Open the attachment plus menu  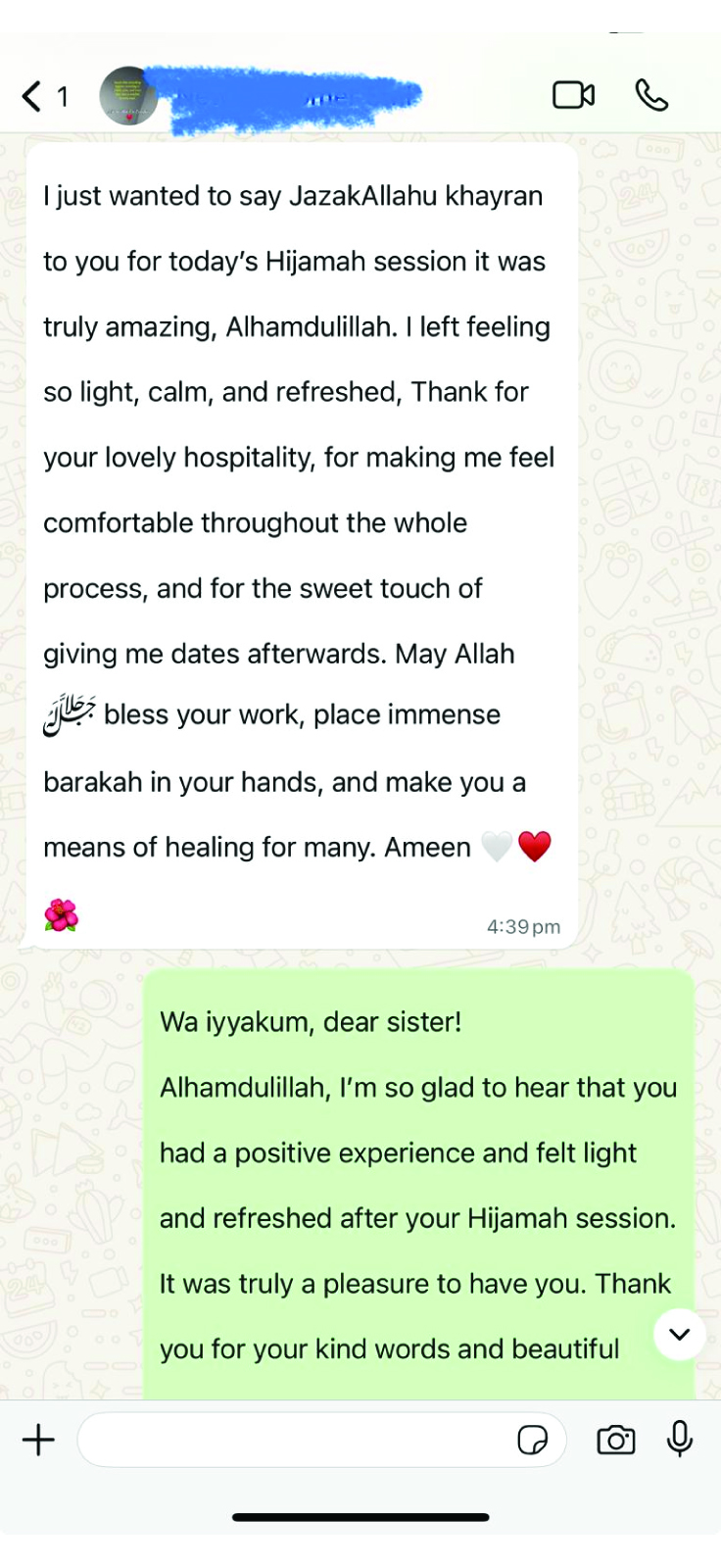click(38, 1440)
